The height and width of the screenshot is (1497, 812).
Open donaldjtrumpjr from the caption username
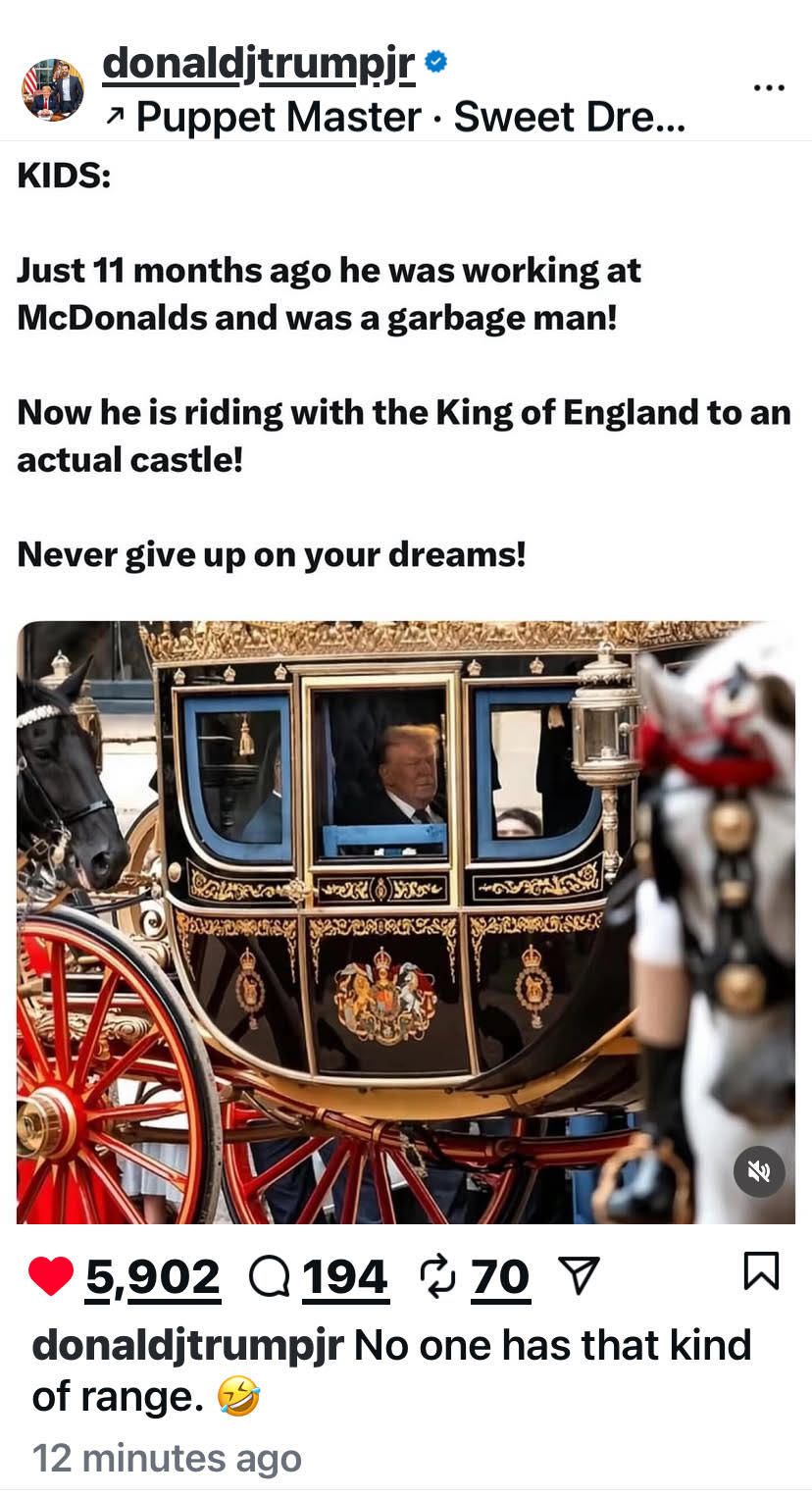point(187,1345)
